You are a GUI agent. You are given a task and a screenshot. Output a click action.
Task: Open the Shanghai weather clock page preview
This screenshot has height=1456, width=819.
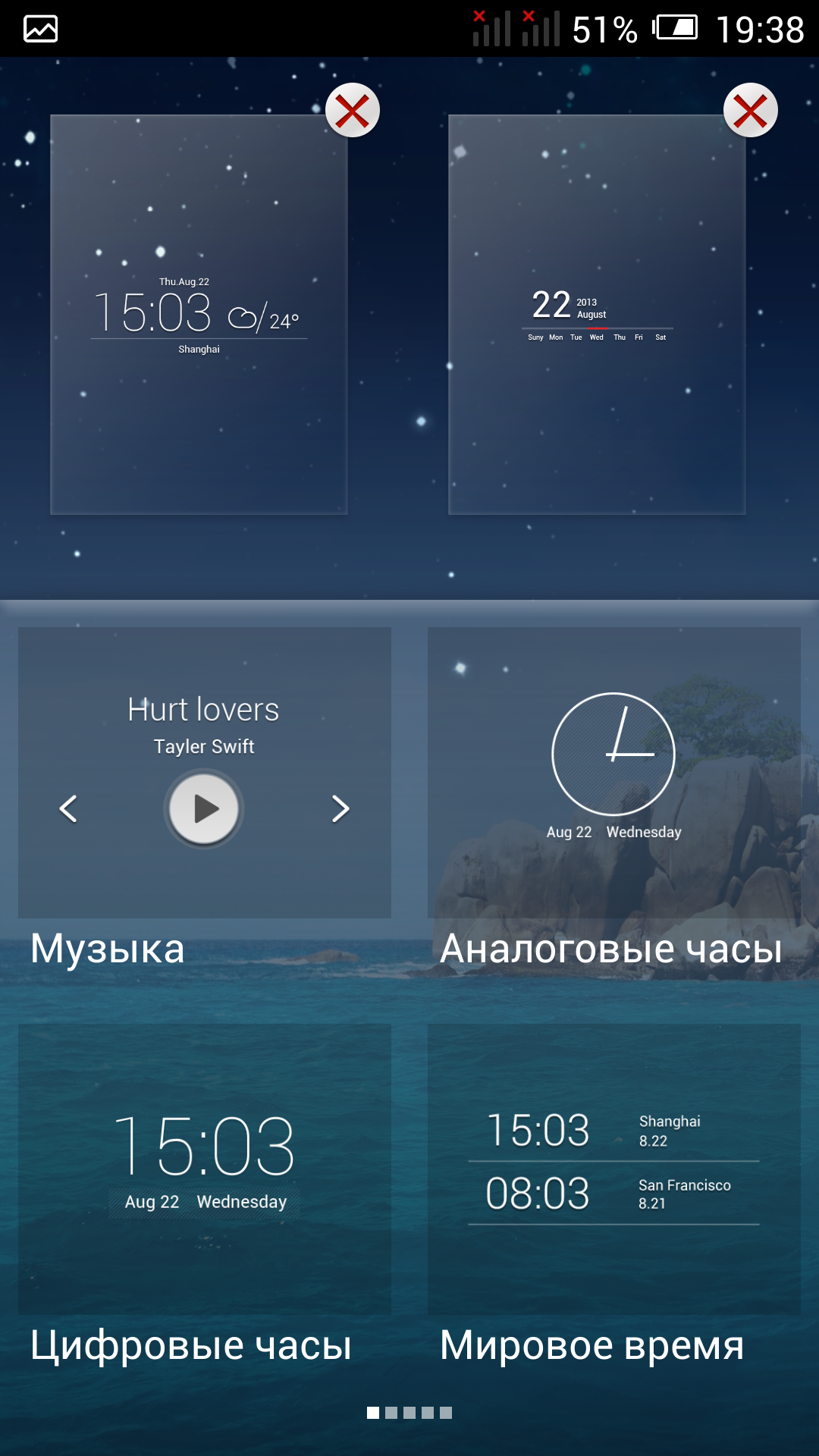[199, 315]
